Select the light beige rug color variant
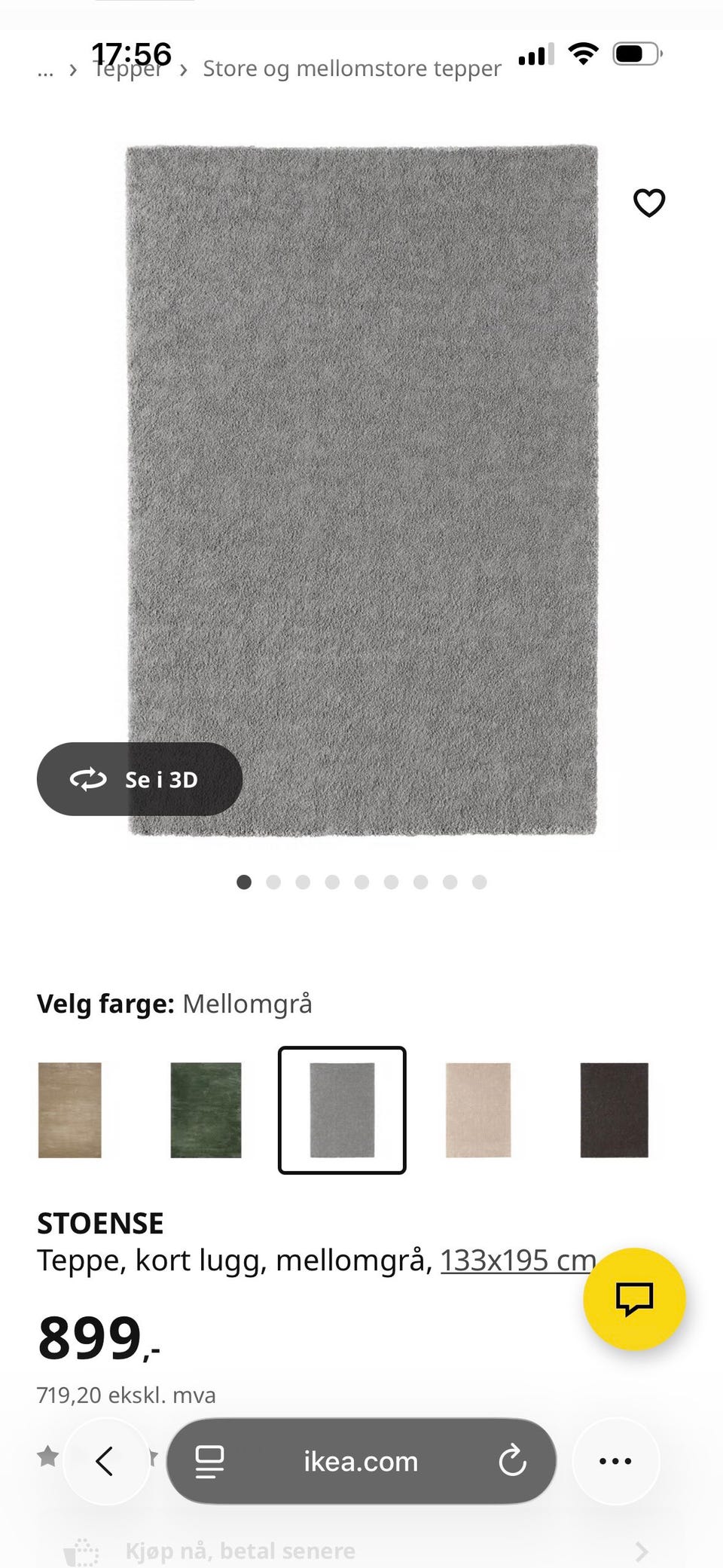This screenshot has height=1568, width=723. click(478, 1111)
